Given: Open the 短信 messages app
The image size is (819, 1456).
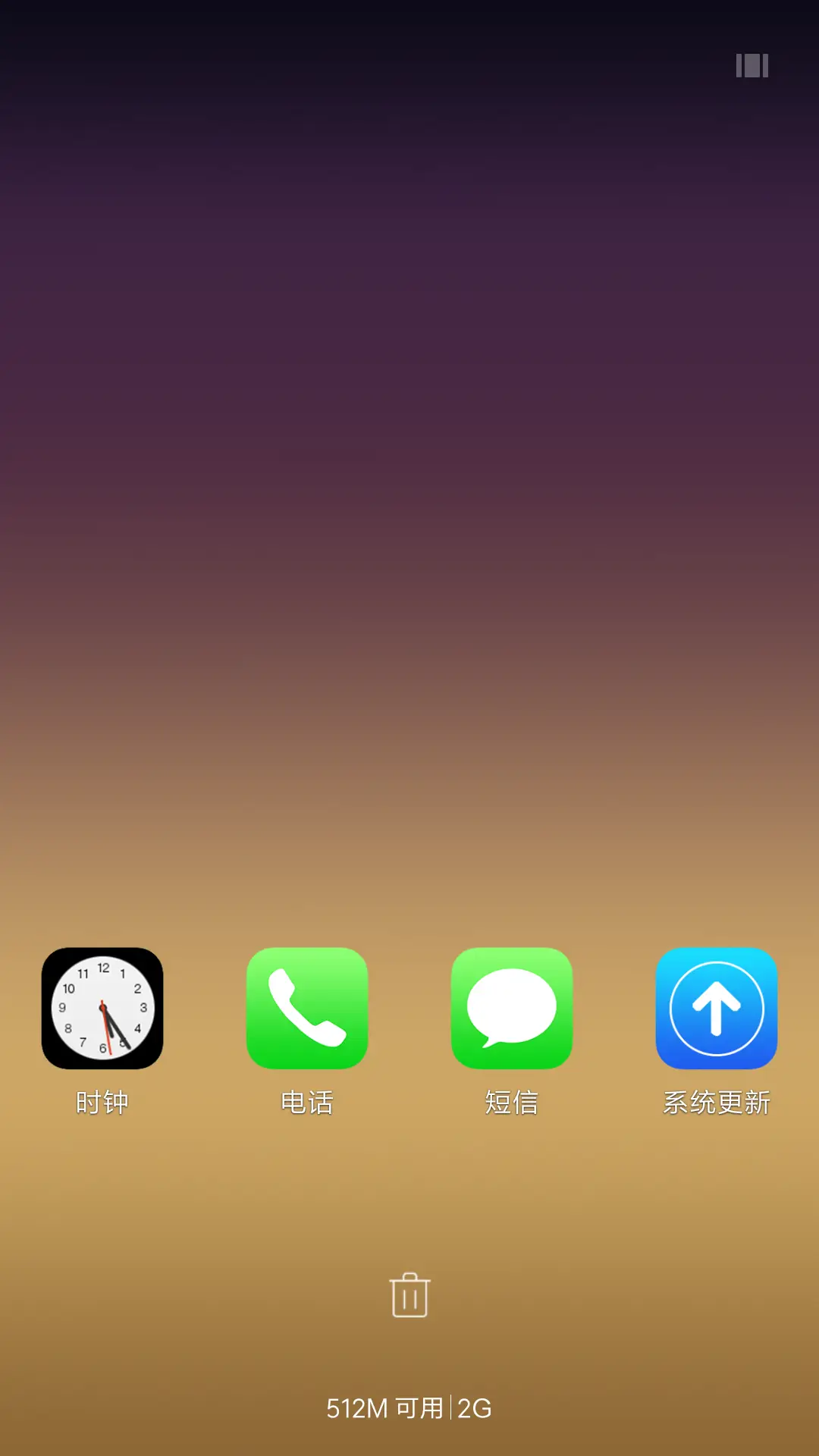Looking at the screenshot, I should pyautogui.click(x=512, y=1009).
